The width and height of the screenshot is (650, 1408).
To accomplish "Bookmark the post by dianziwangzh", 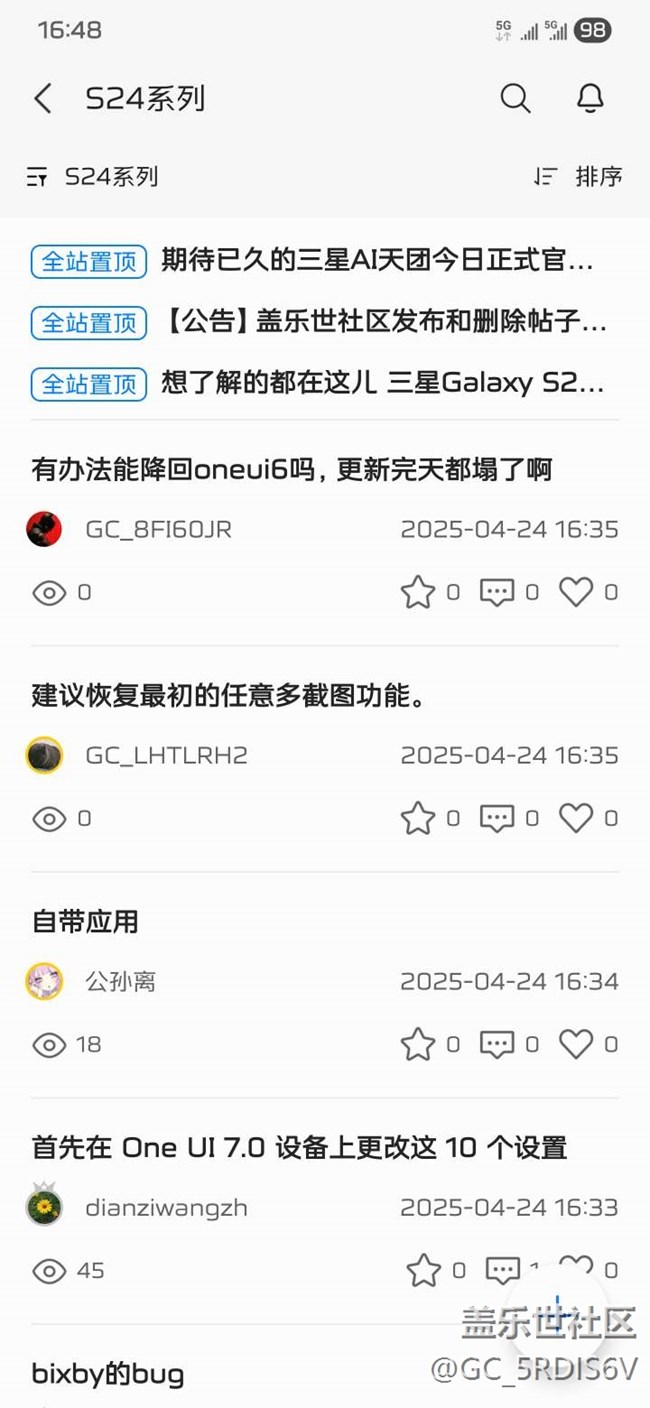I will (x=424, y=1271).
